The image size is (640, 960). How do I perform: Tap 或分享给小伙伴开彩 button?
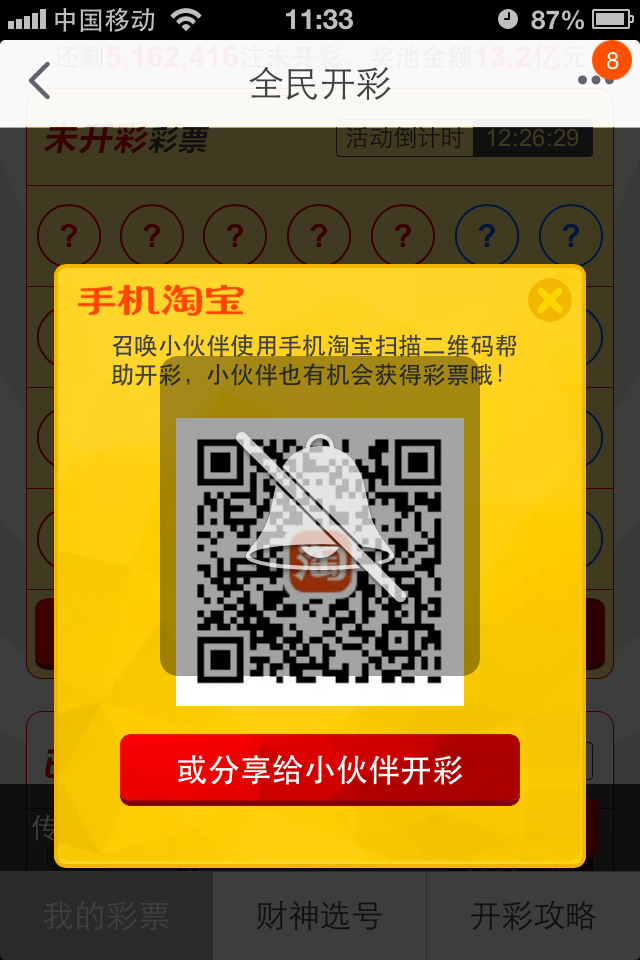(x=320, y=770)
